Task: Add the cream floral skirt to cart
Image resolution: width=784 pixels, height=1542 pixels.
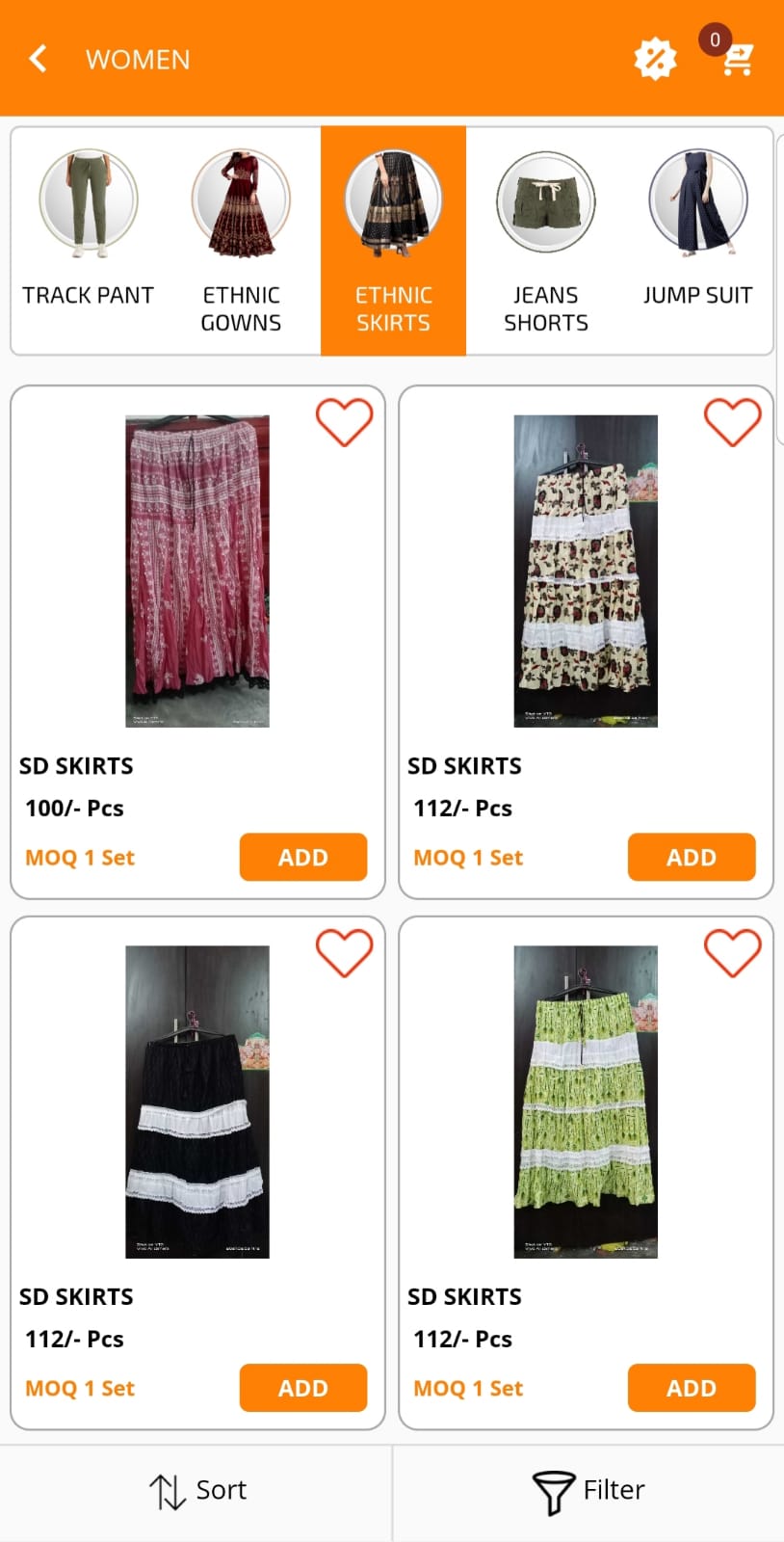Action: [691, 857]
